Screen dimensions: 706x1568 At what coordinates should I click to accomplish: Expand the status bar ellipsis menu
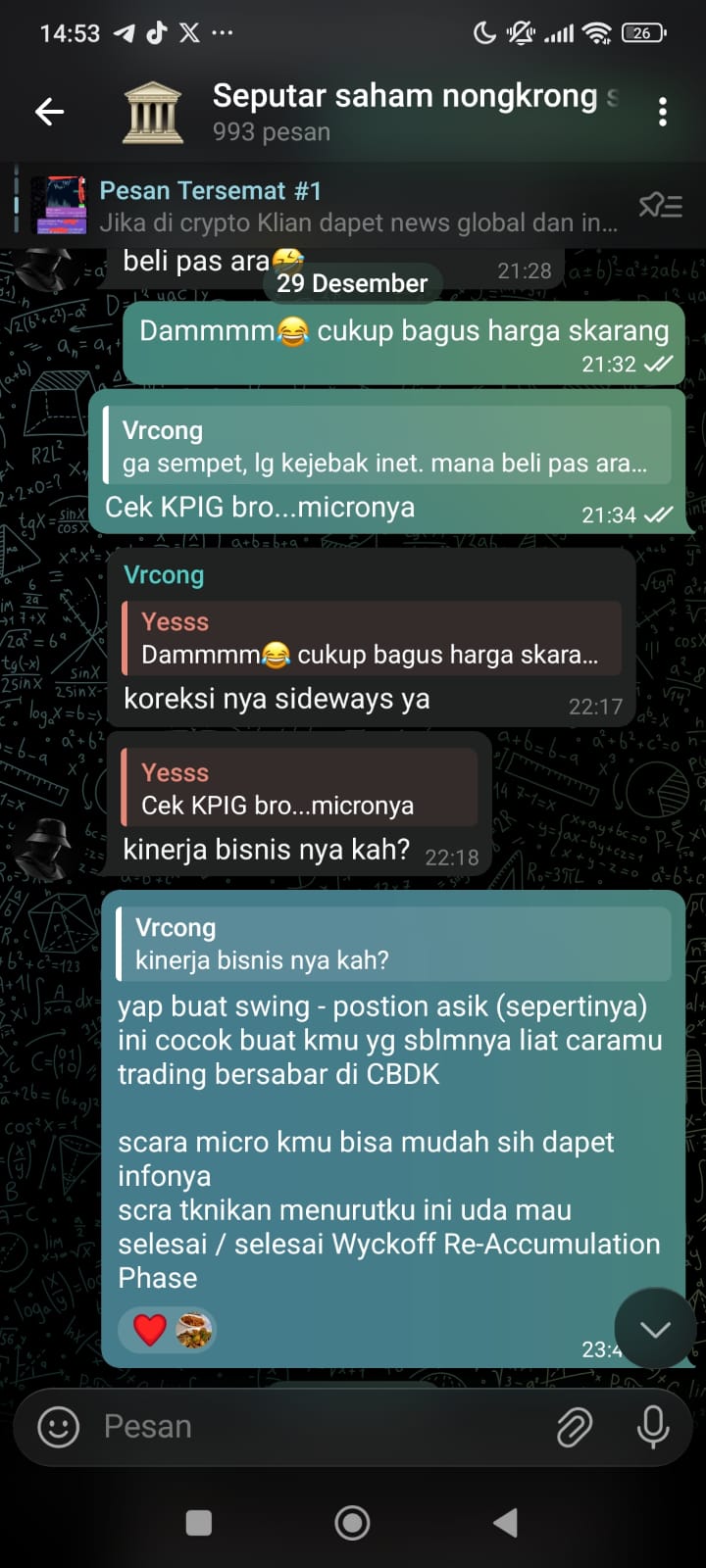click(223, 32)
